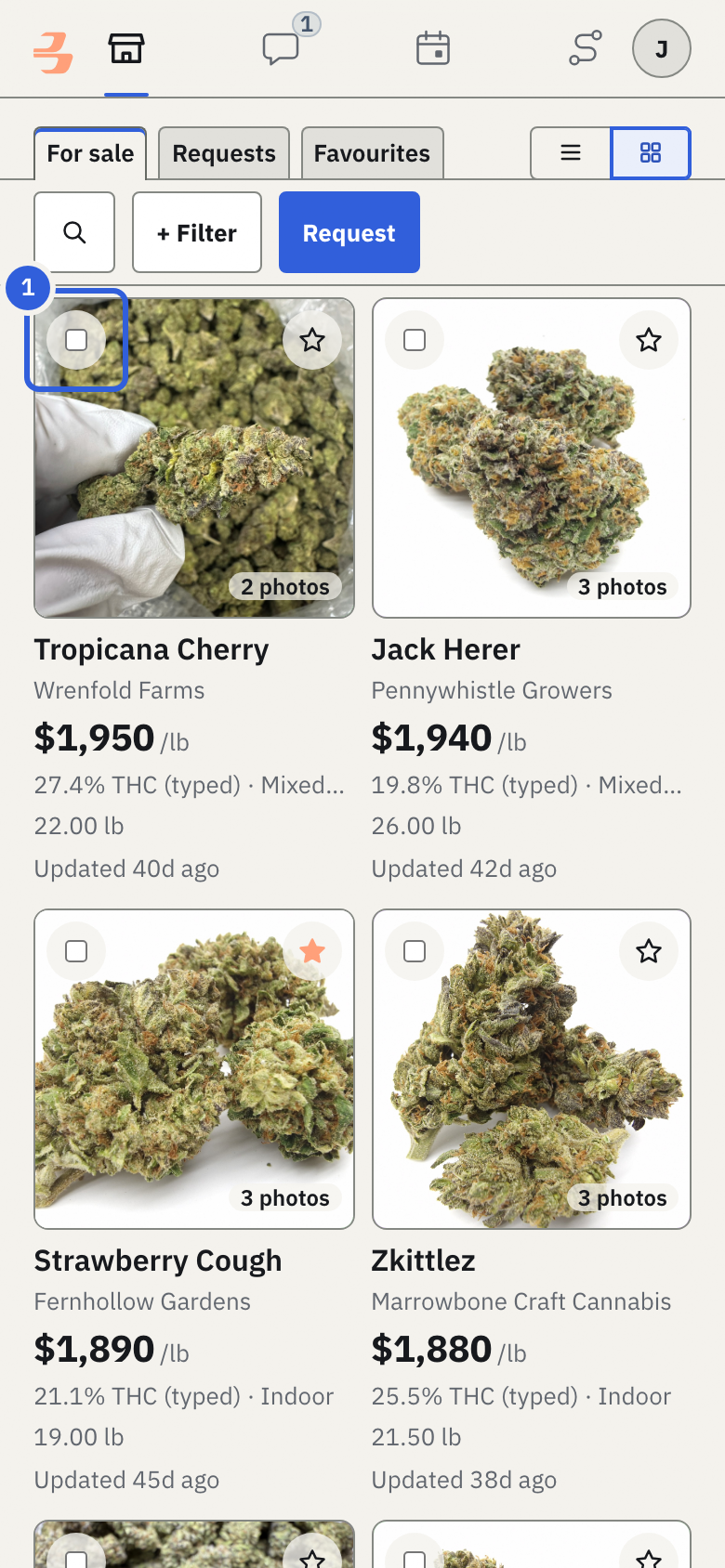The image size is (725, 1568).
Task: Check the Tropicana Cherry selection checkbox
Action: pyautogui.click(x=76, y=340)
